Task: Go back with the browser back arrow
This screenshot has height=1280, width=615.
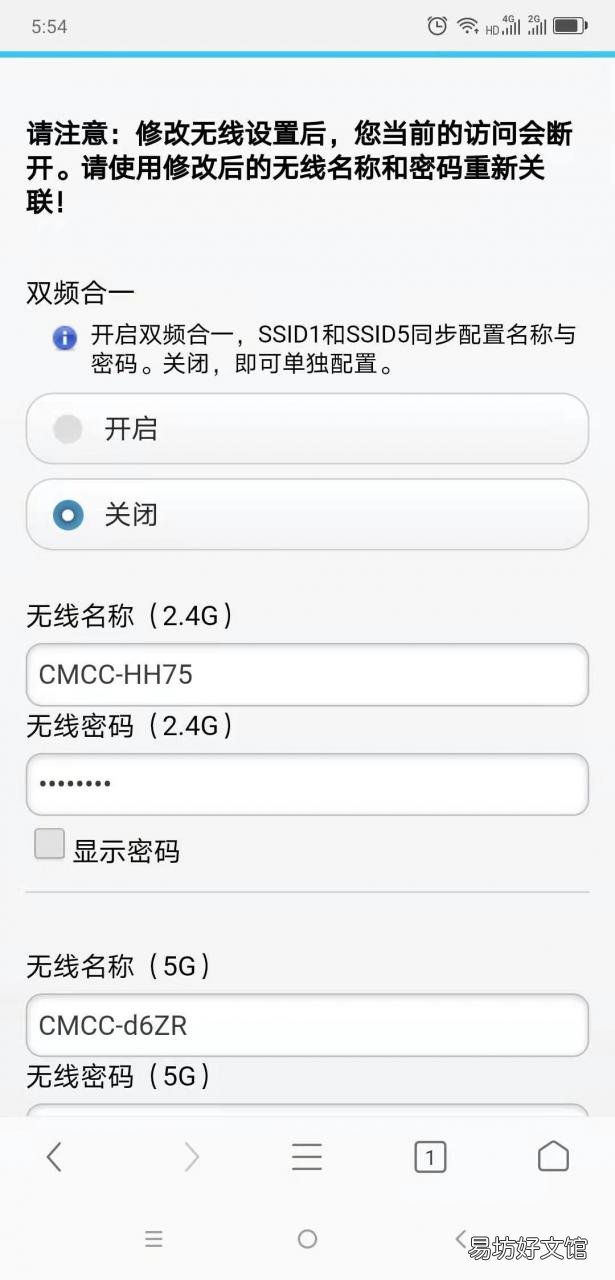Action: pos(54,1157)
